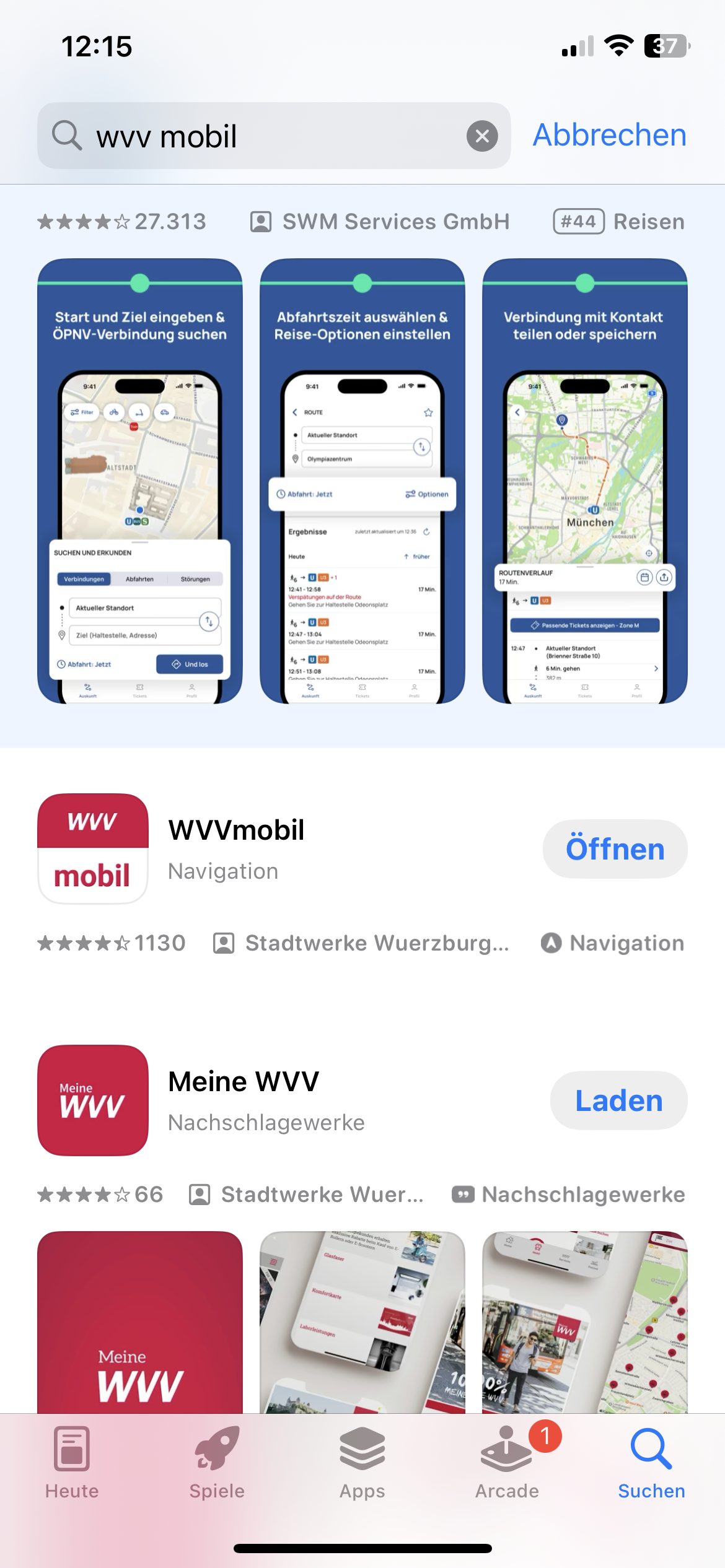The image size is (725, 1568).
Task: Switch to the Arcade tab
Action: pos(507,1463)
